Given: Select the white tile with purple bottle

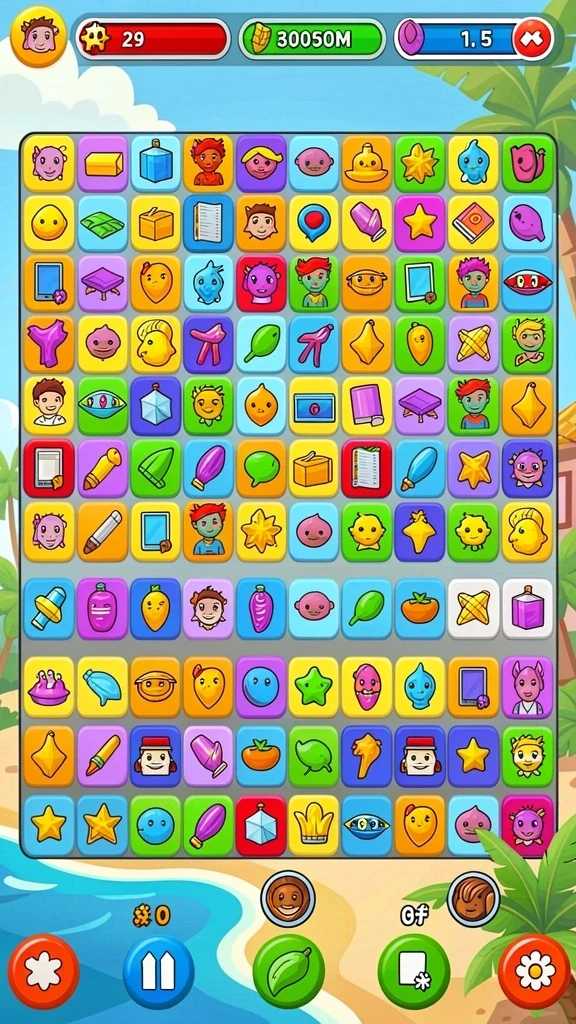Looking at the screenshot, I should pos(527,608).
